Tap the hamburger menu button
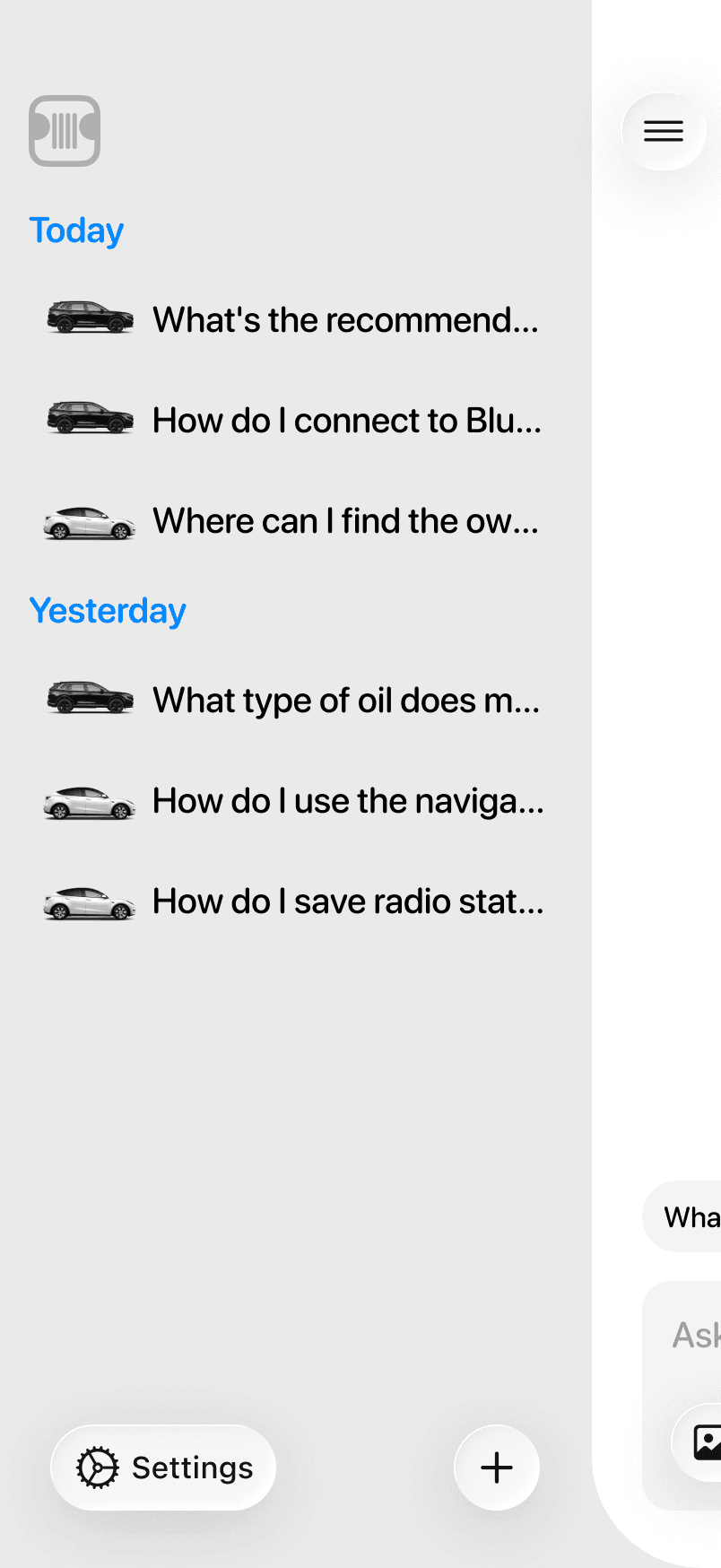The height and width of the screenshot is (1568, 721). [664, 131]
